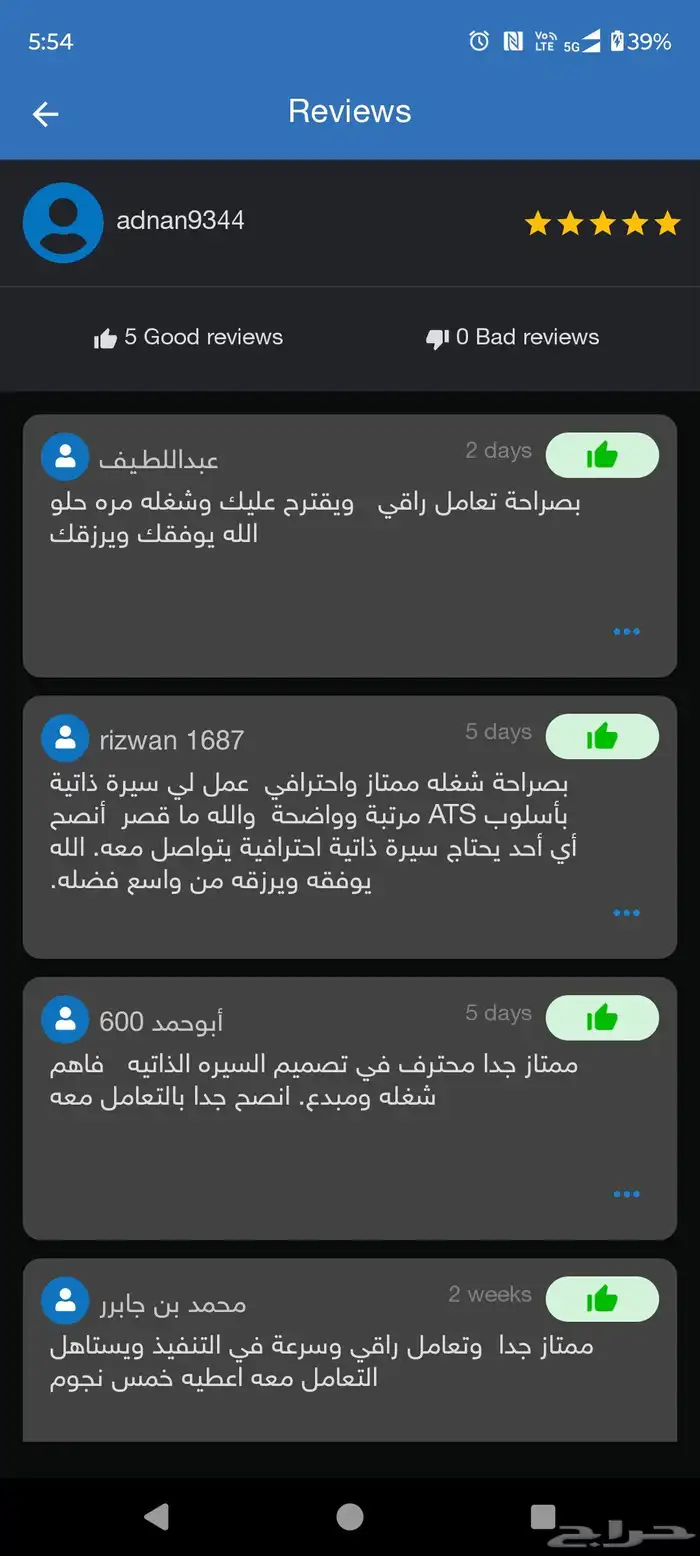700x1556 pixels.
Task: Open adnan9344's profile avatar
Action: pos(63,222)
